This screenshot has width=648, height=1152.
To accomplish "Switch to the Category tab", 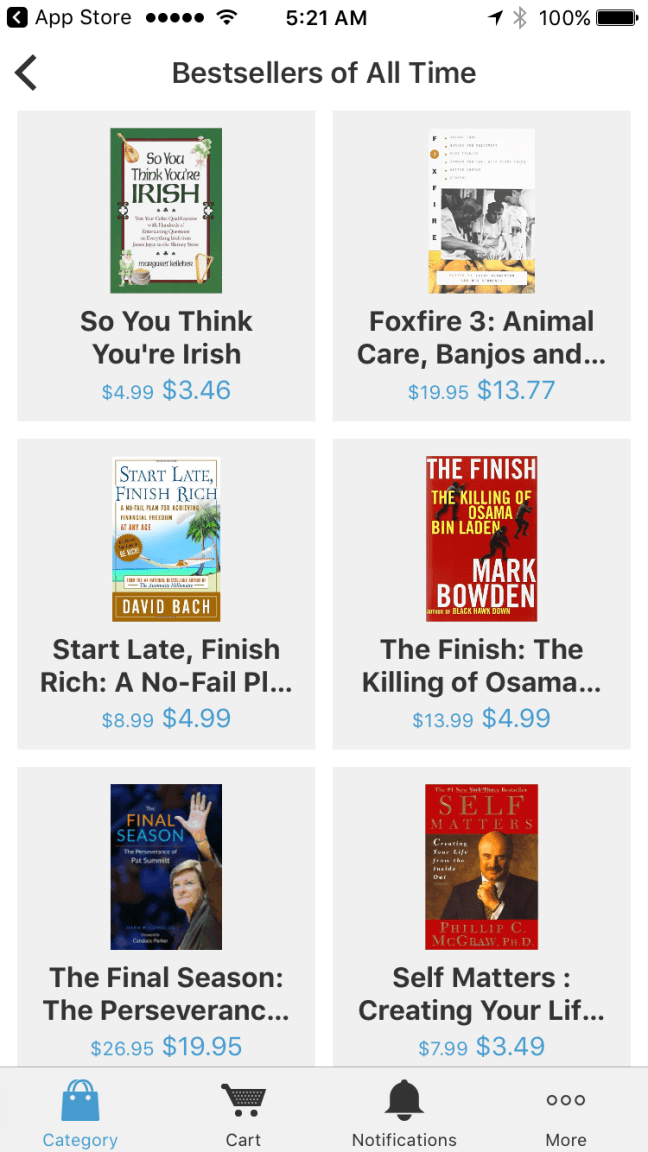I will (x=80, y=1112).
